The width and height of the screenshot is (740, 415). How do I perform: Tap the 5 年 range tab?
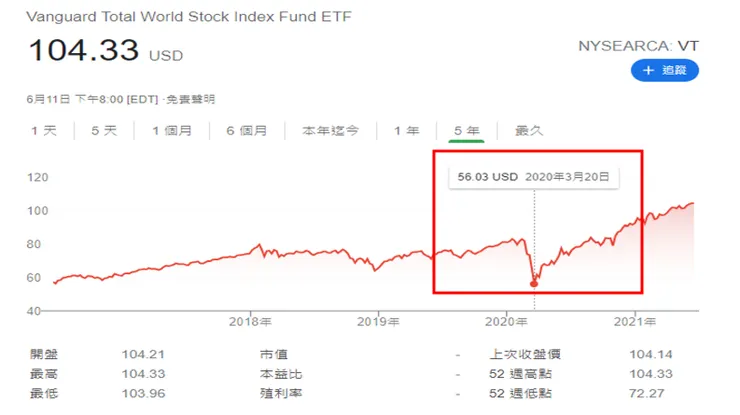[x=466, y=131]
